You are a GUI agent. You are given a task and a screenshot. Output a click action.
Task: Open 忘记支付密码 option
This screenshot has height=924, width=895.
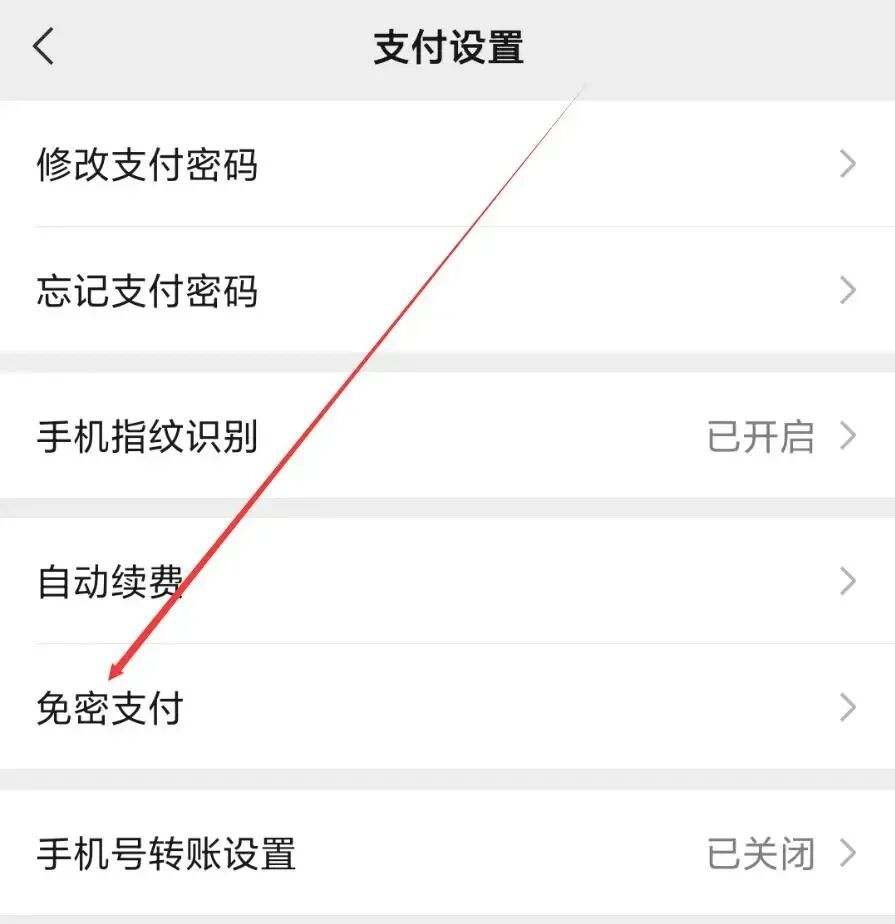click(447, 290)
